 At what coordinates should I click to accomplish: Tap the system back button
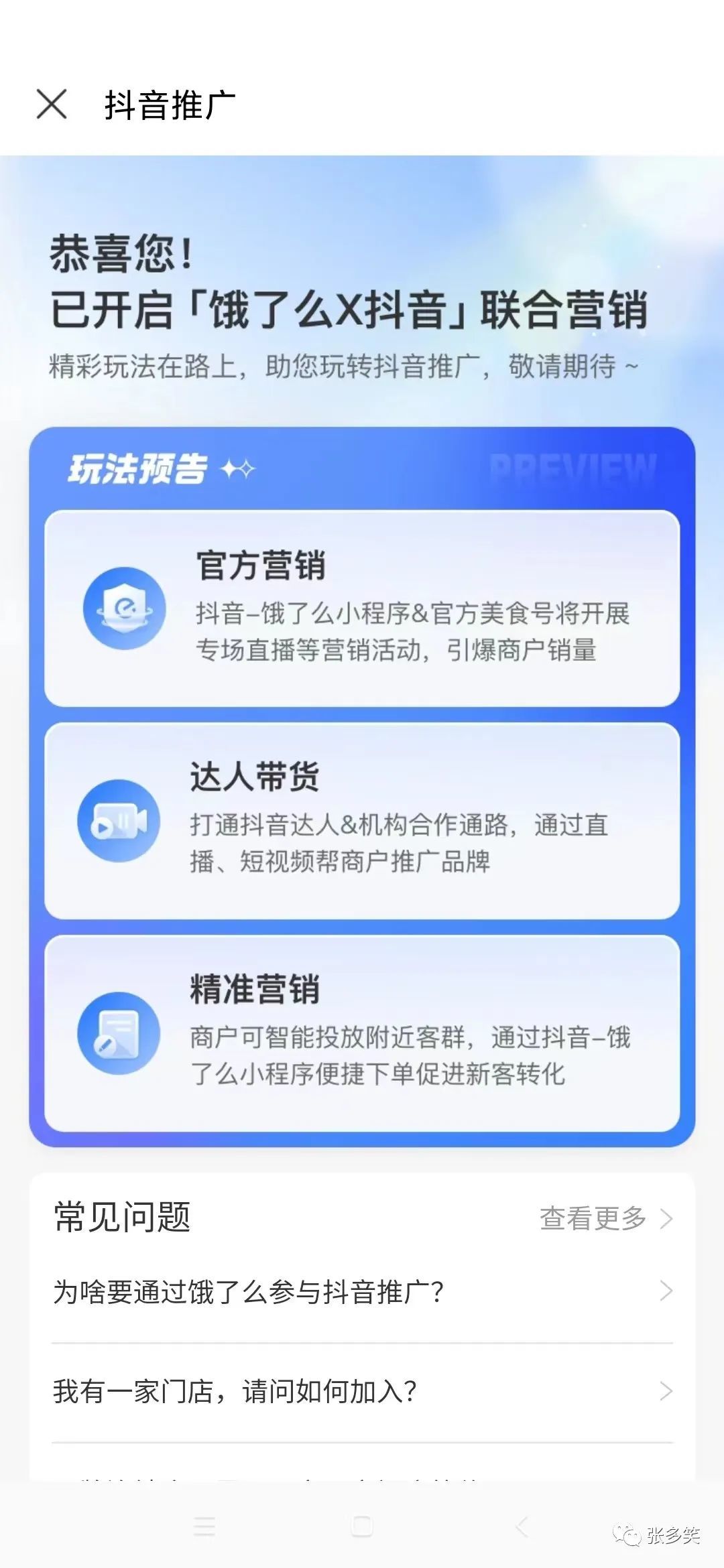[522, 1526]
